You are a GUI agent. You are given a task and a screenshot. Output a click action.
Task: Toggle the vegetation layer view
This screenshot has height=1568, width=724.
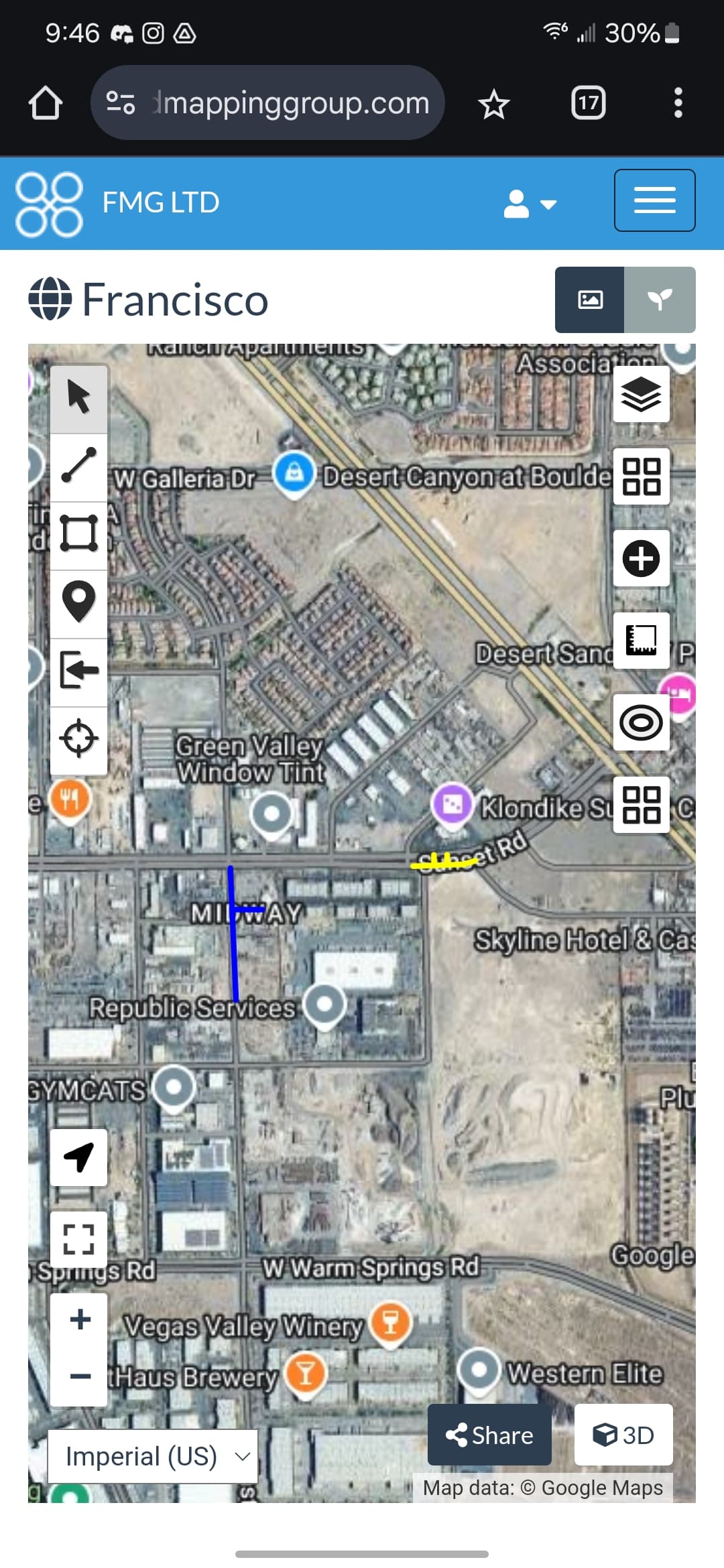(660, 300)
